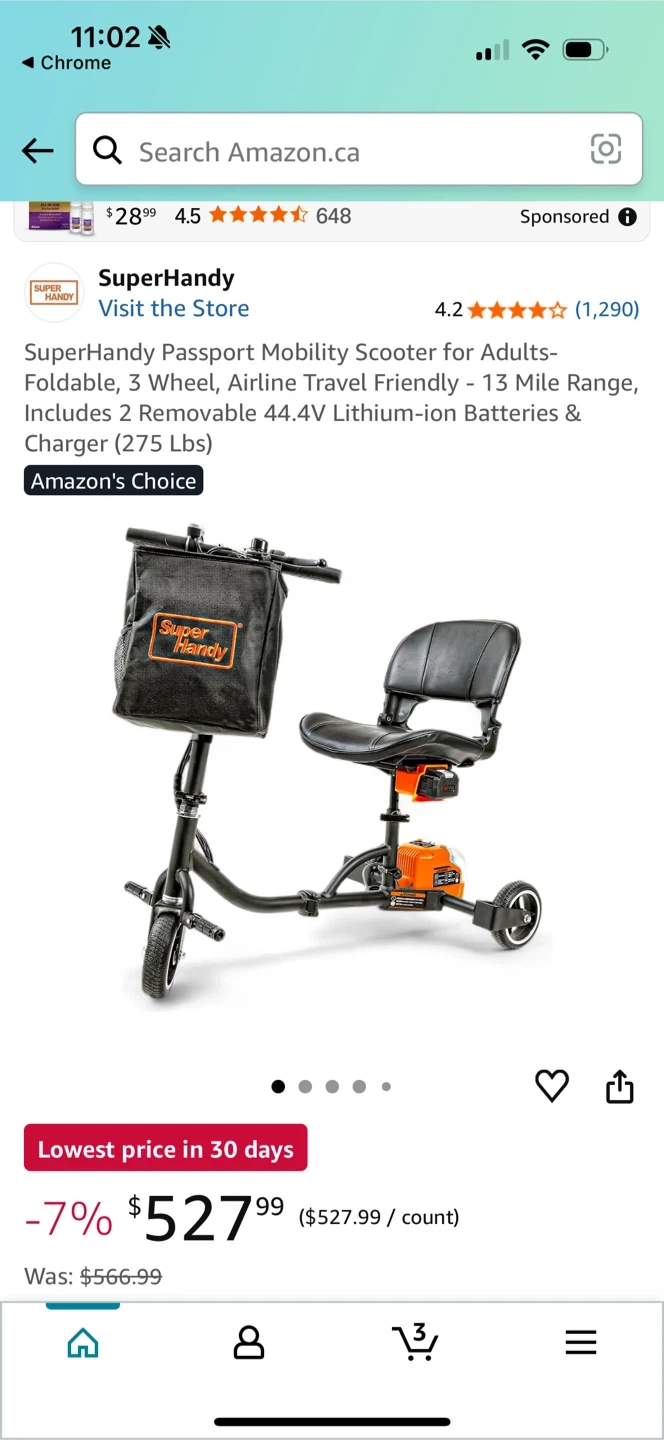664x1440 pixels.
Task: Open the 1,290 customer ratings
Action: tap(606, 309)
